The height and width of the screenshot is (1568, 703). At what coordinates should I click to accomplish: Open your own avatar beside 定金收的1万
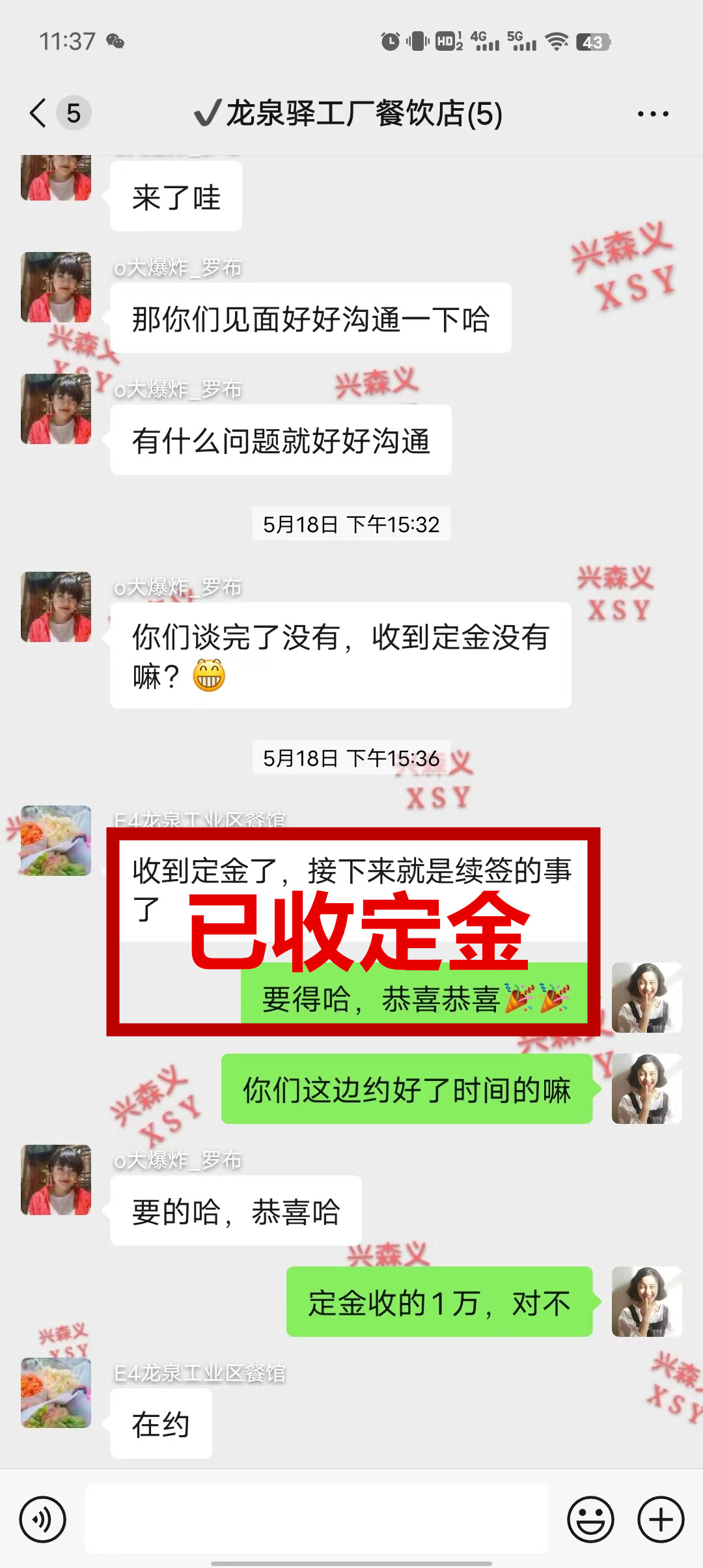point(646,1301)
